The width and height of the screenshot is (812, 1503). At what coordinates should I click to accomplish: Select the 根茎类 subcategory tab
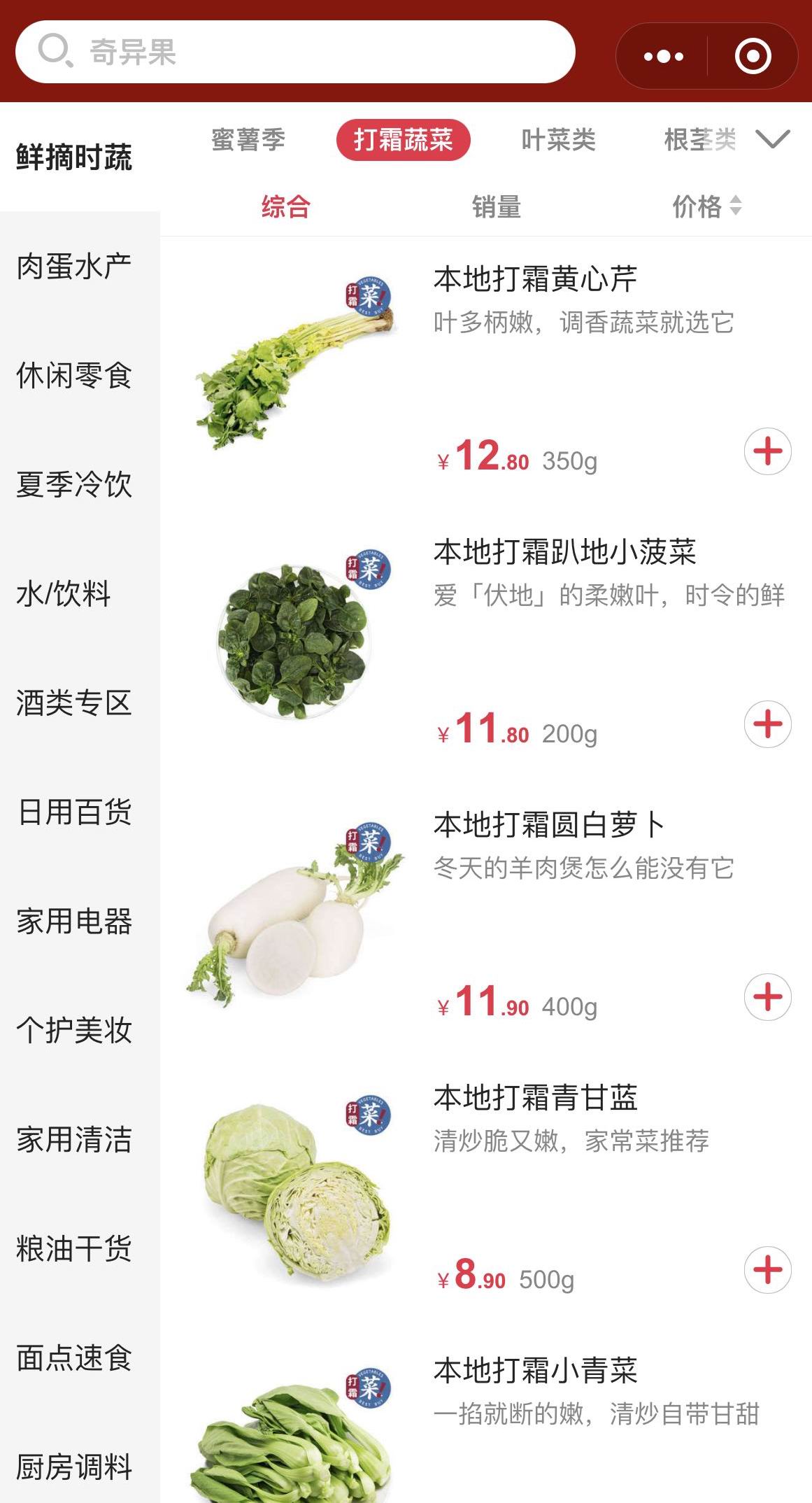(x=700, y=140)
